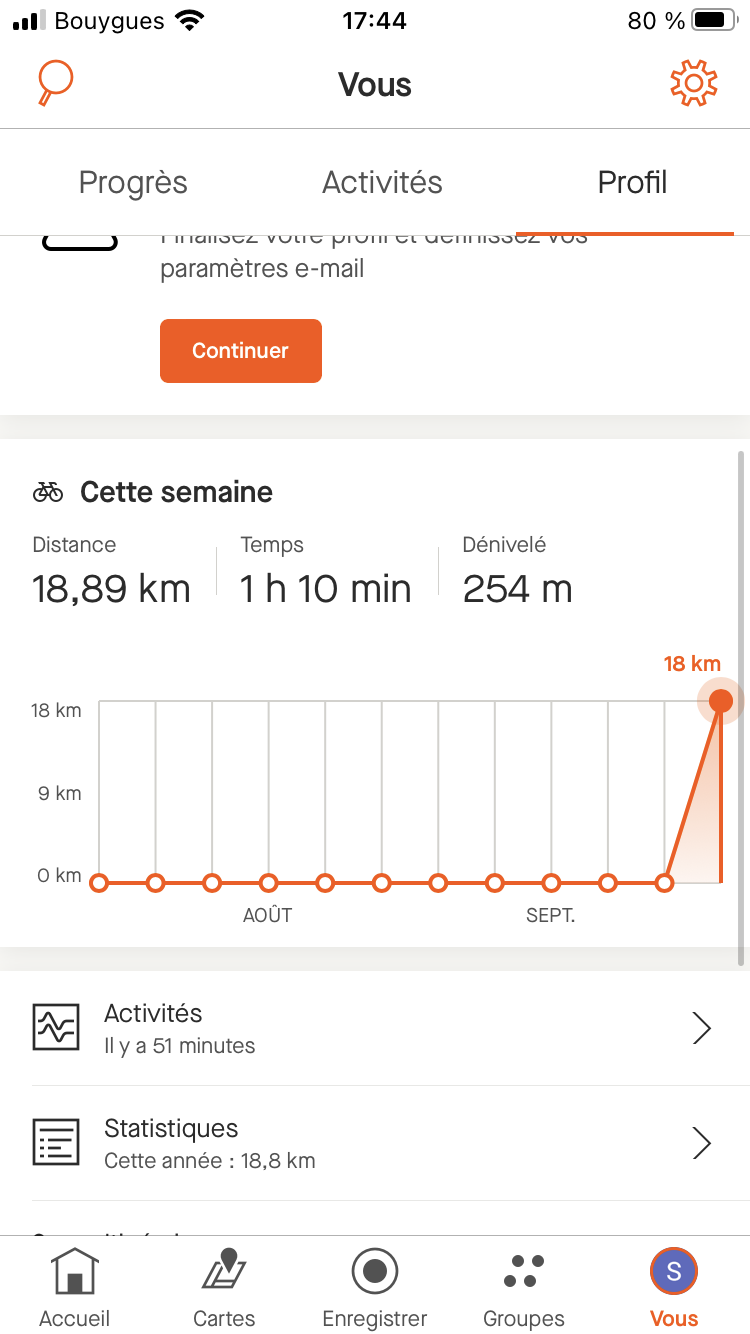Select the Profil tab
750x1334 pixels.
(x=632, y=183)
